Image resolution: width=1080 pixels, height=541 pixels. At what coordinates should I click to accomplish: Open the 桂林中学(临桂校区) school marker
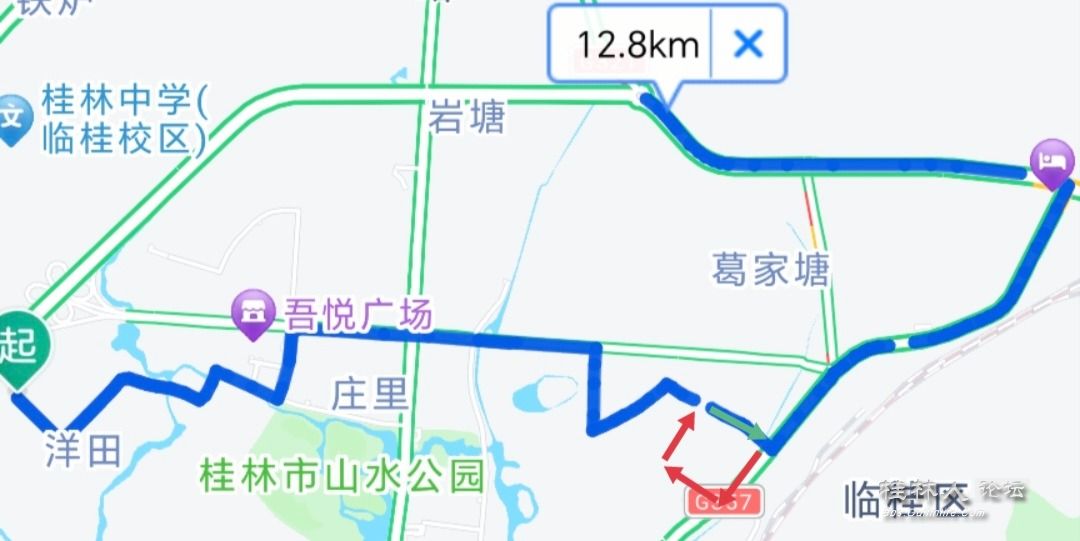(12, 119)
